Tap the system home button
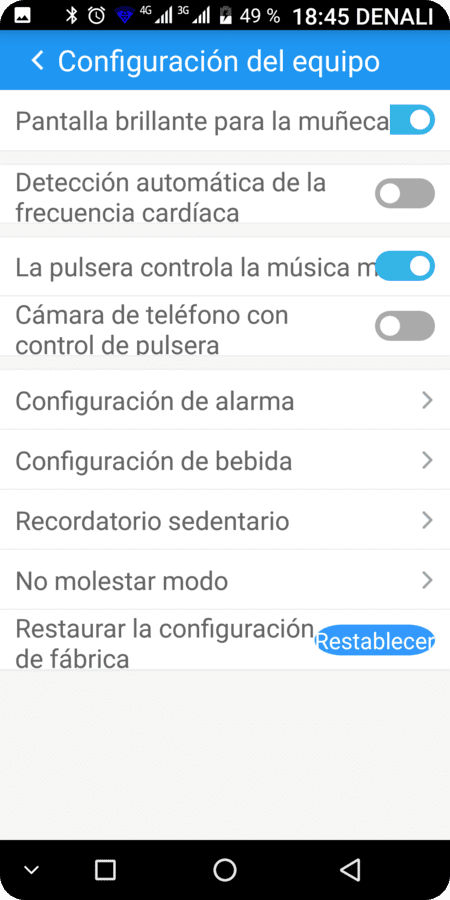This screenshot has width=450, height=900. (225, 870)
